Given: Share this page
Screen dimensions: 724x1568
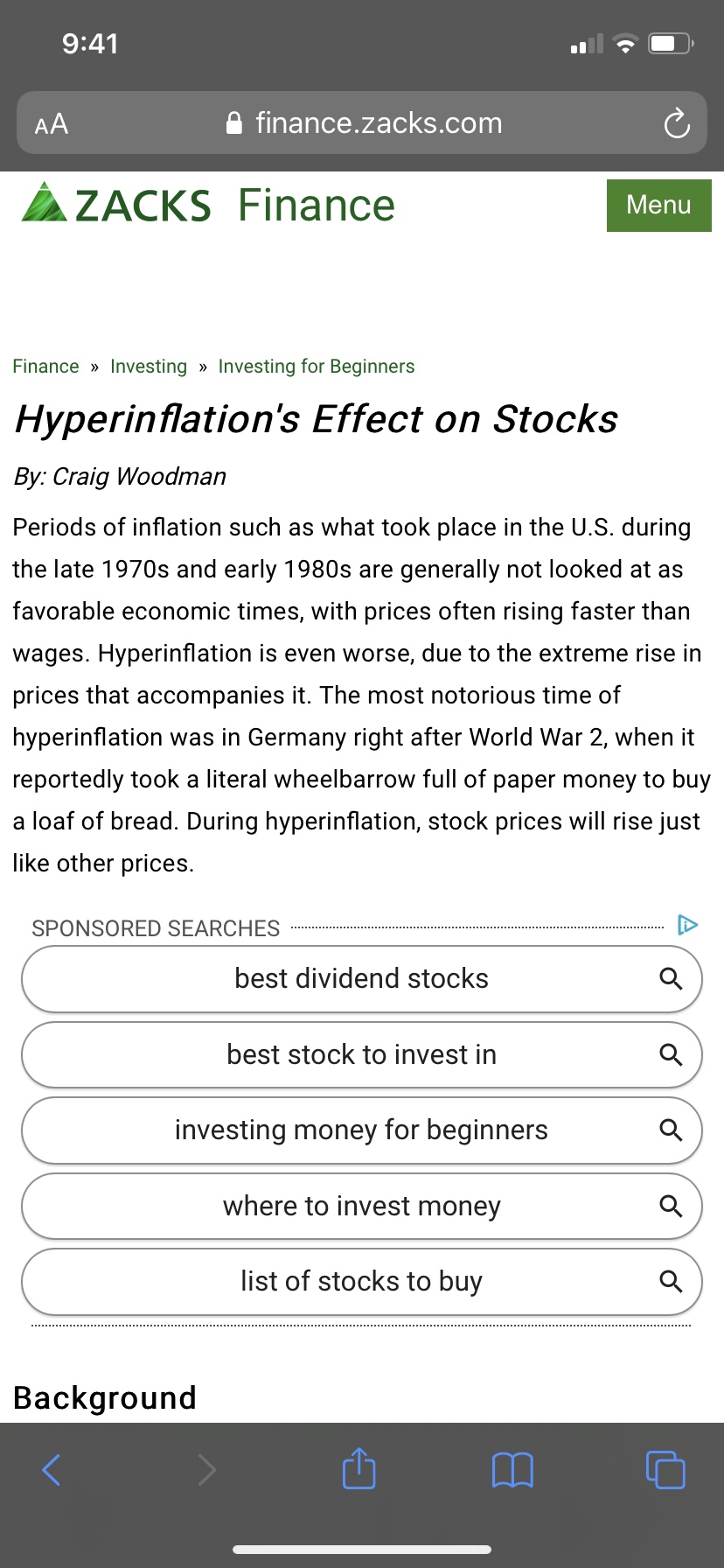Looking at the screenshot, I should (x=359, y=1467).
